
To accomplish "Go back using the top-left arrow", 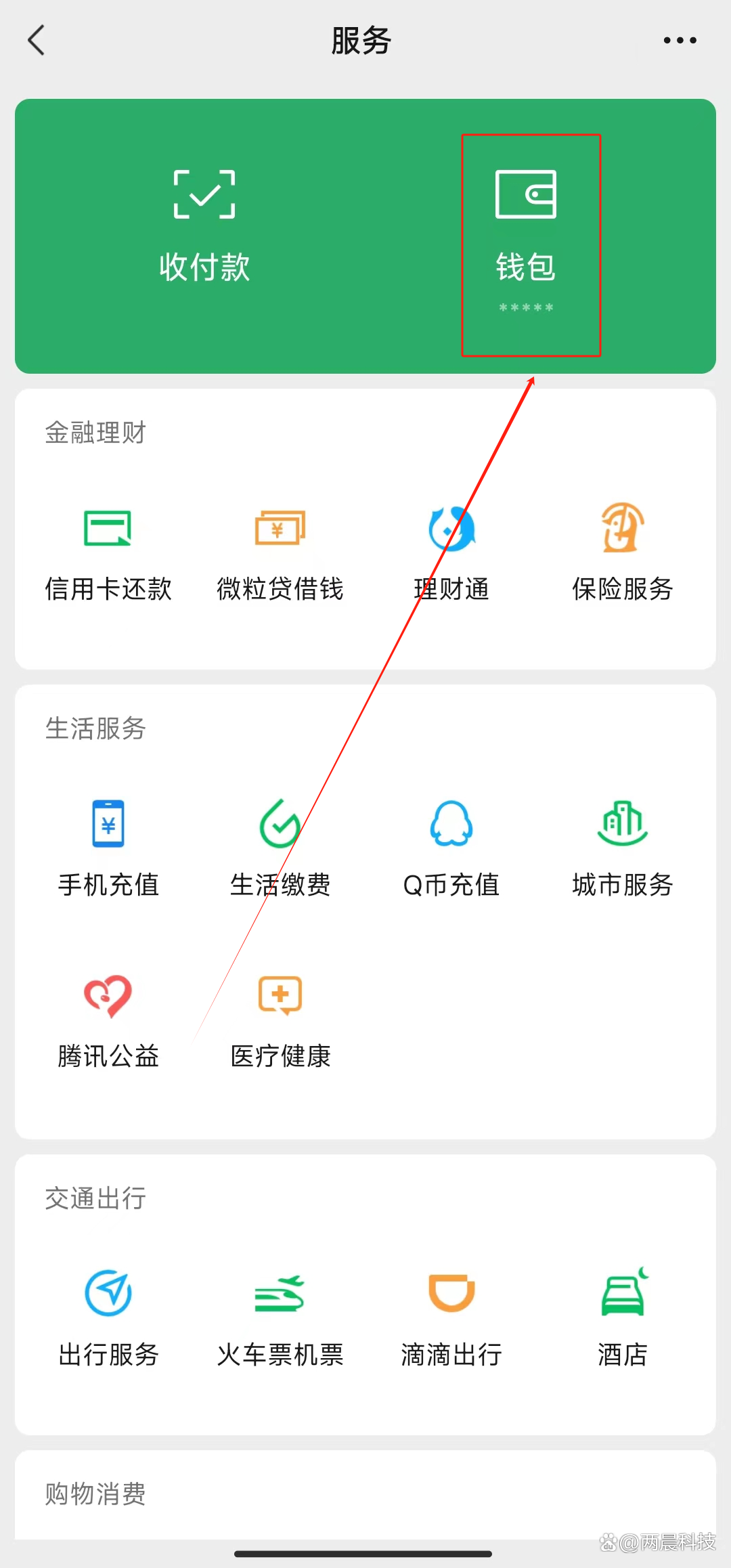I will [x=37, y=40].
